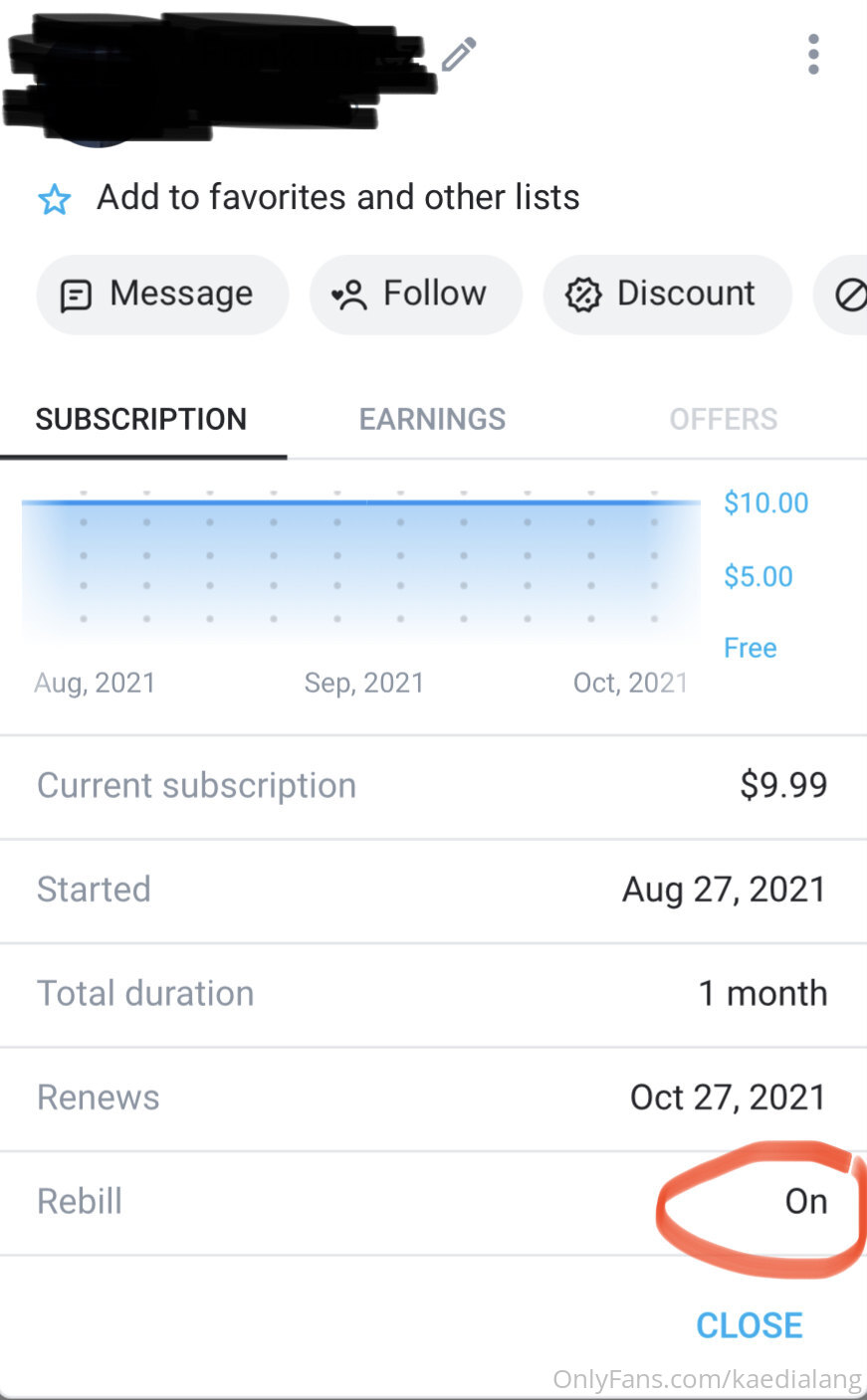Select the Subscription tab
Screen dimensions: 867x1400
tap(141, 419)
